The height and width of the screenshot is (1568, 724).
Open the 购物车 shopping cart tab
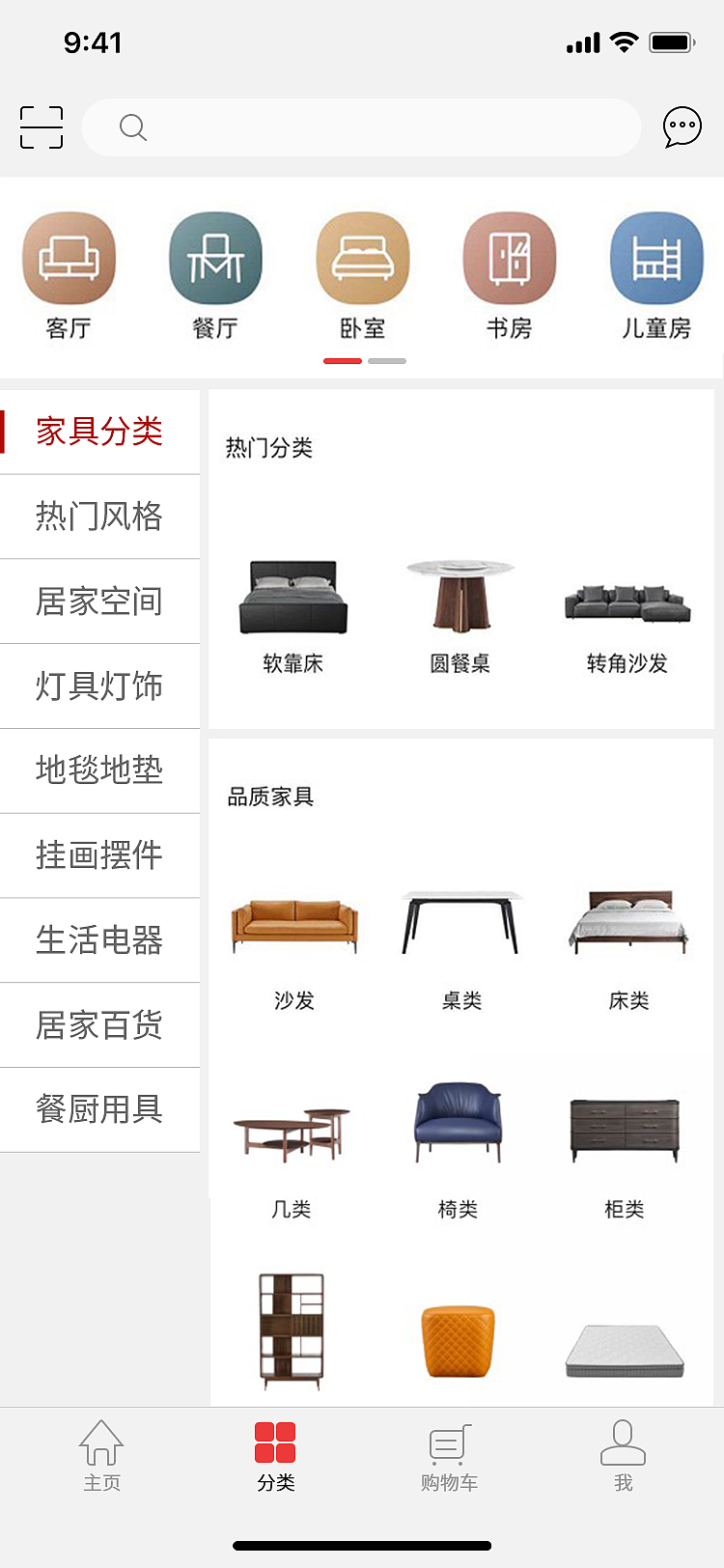click(449, 1453)
